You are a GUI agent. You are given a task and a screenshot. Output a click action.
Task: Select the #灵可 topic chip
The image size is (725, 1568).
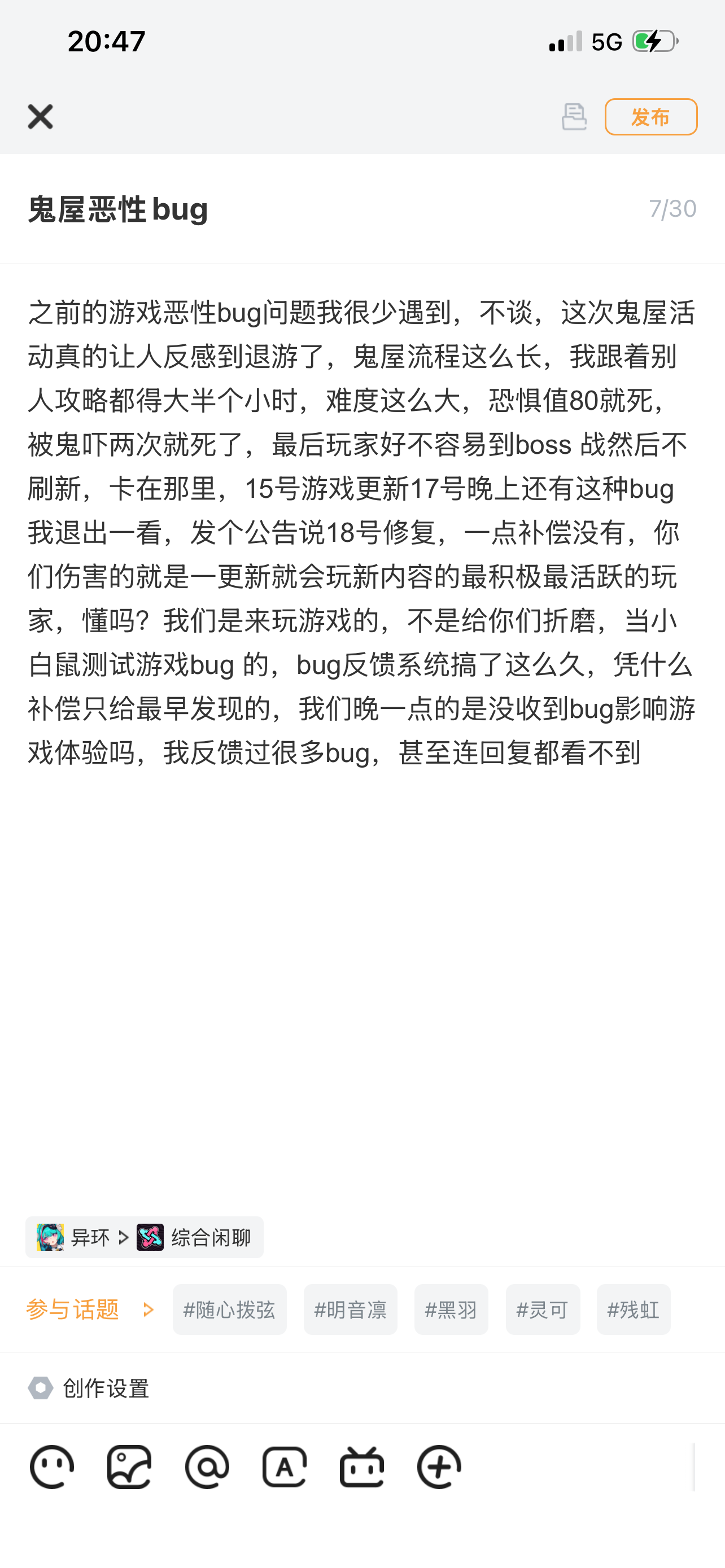543,1309
